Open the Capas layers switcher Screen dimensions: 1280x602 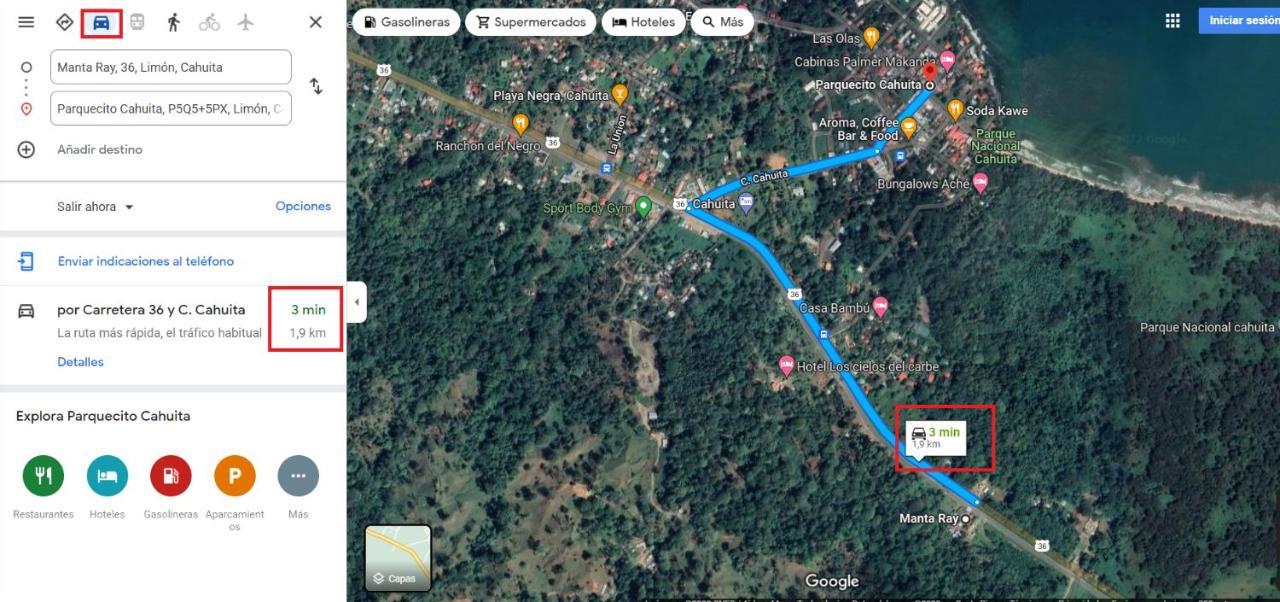pyautogui.click(x=398, y=558)
